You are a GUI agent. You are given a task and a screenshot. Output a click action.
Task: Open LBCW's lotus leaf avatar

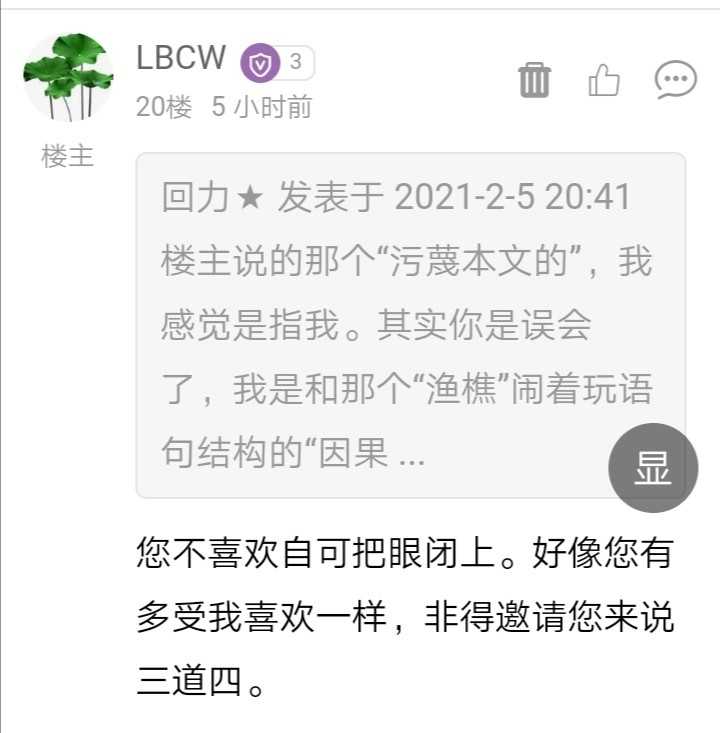click(68, 78)
